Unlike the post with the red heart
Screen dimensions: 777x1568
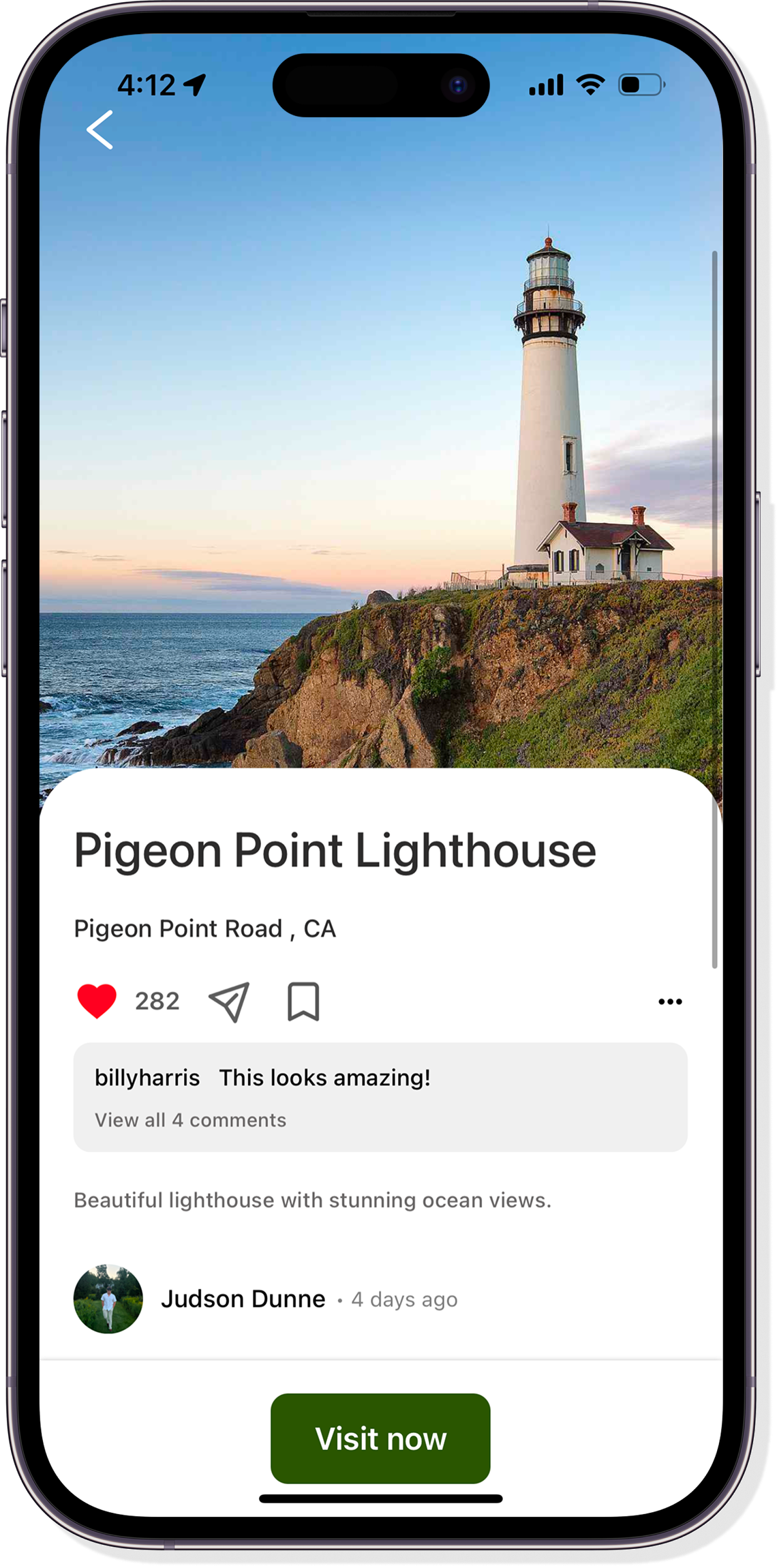tap(97, 1001)
